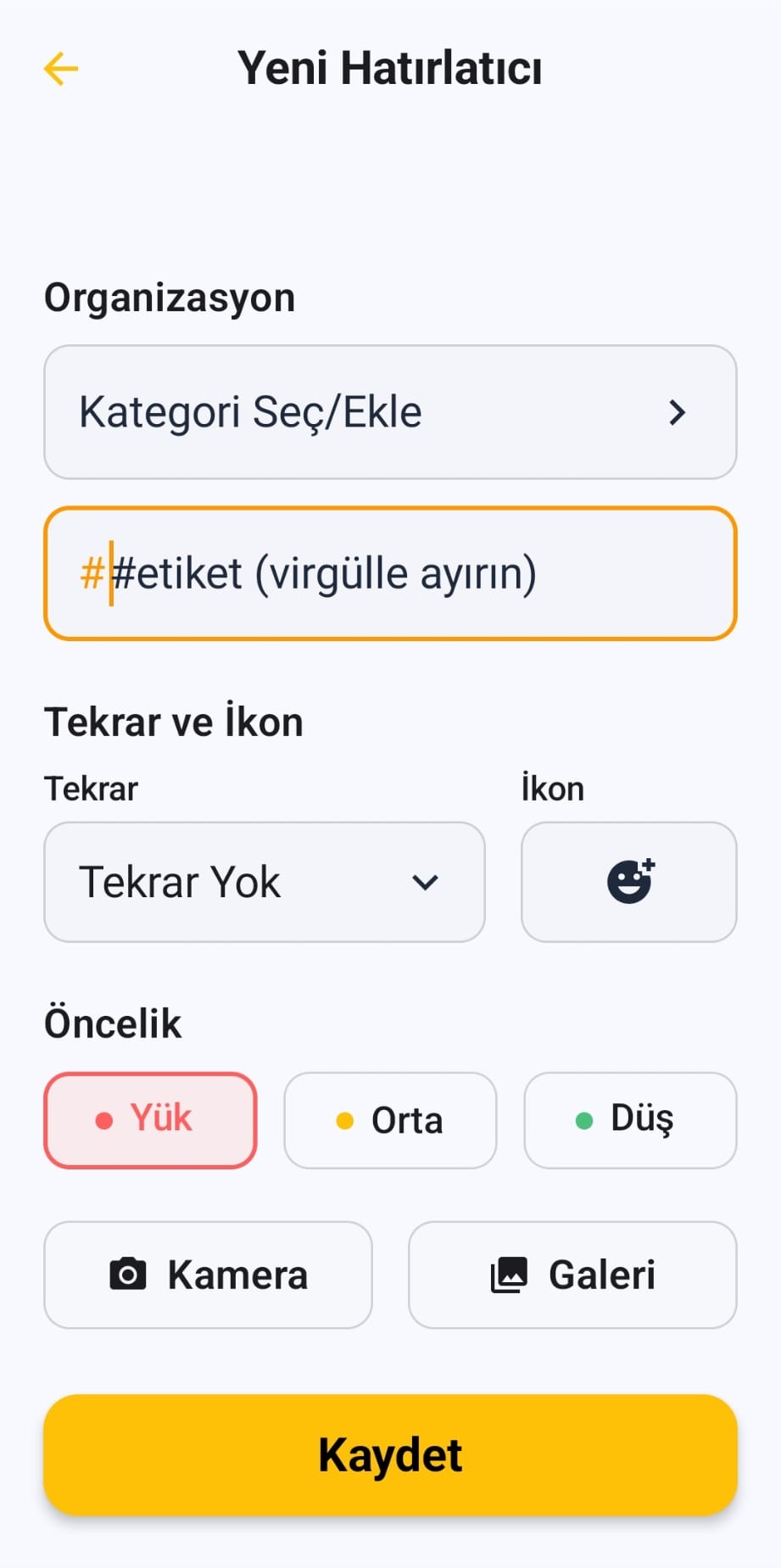Image resolution: width=781 pixels, height=1568 pixels.
Task: Click the chevron on the Tekrar selector
Action: (x=427, y=882)
